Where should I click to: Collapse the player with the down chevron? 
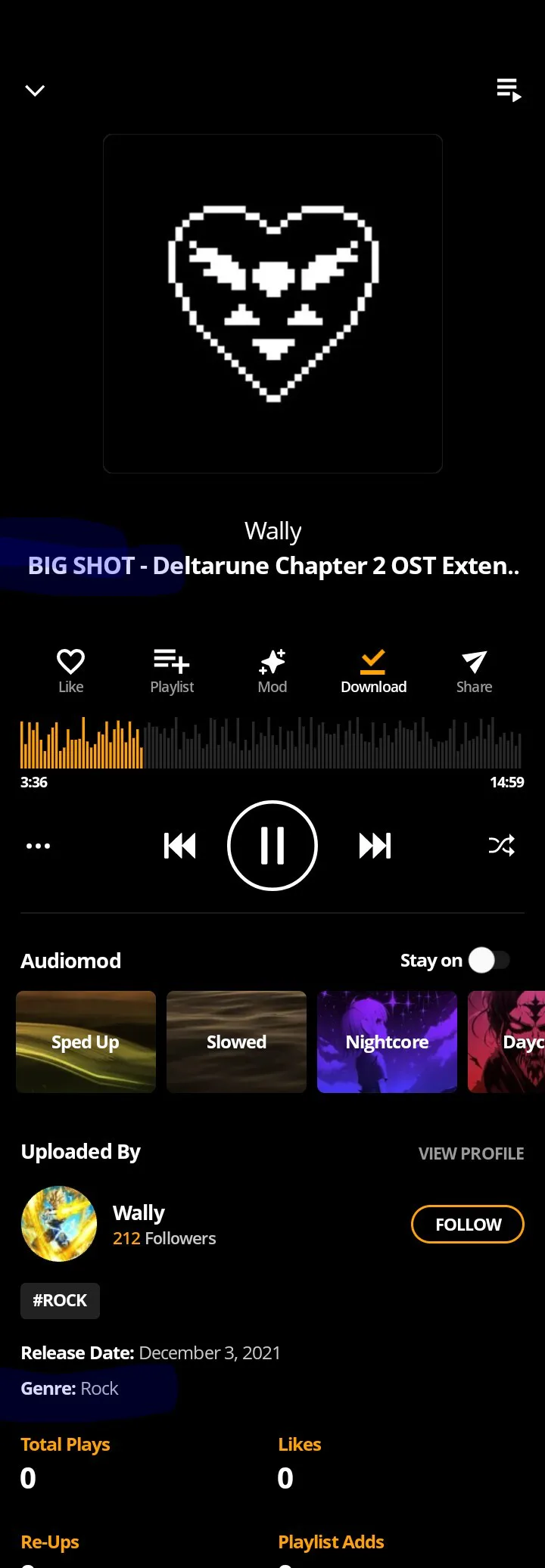pos(35,91)
